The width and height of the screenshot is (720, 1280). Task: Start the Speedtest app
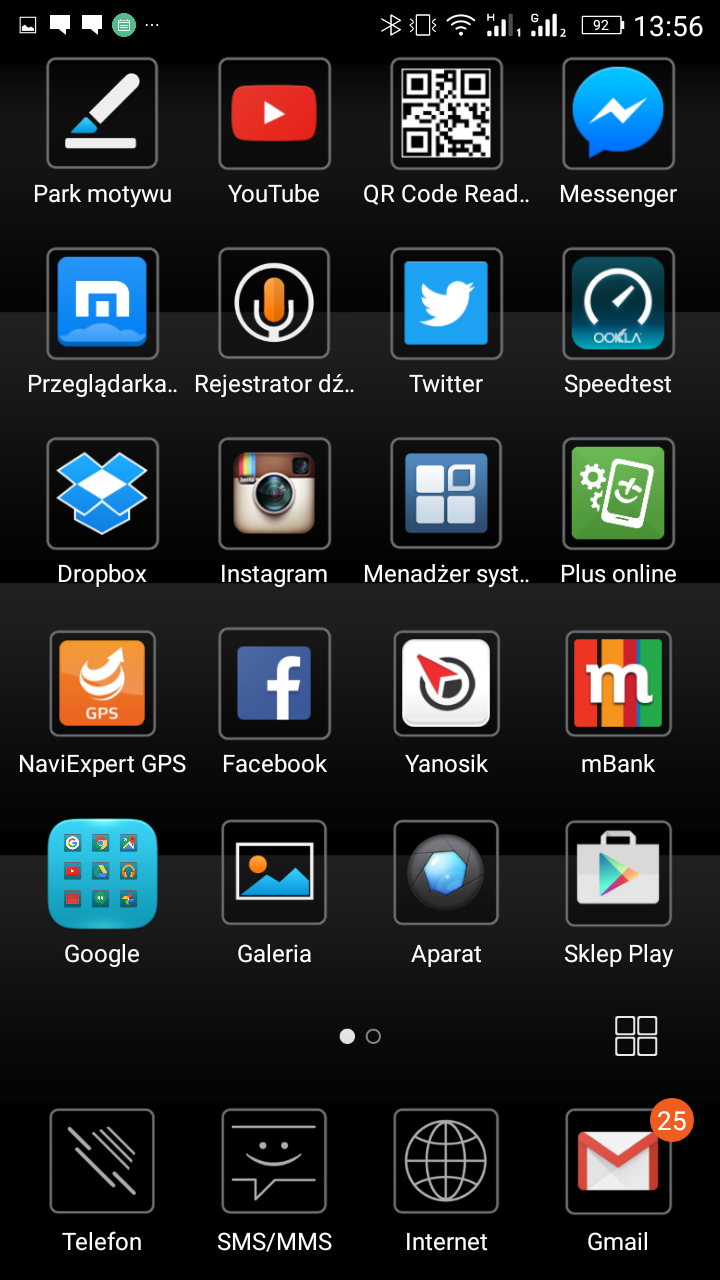click(618, 303)
